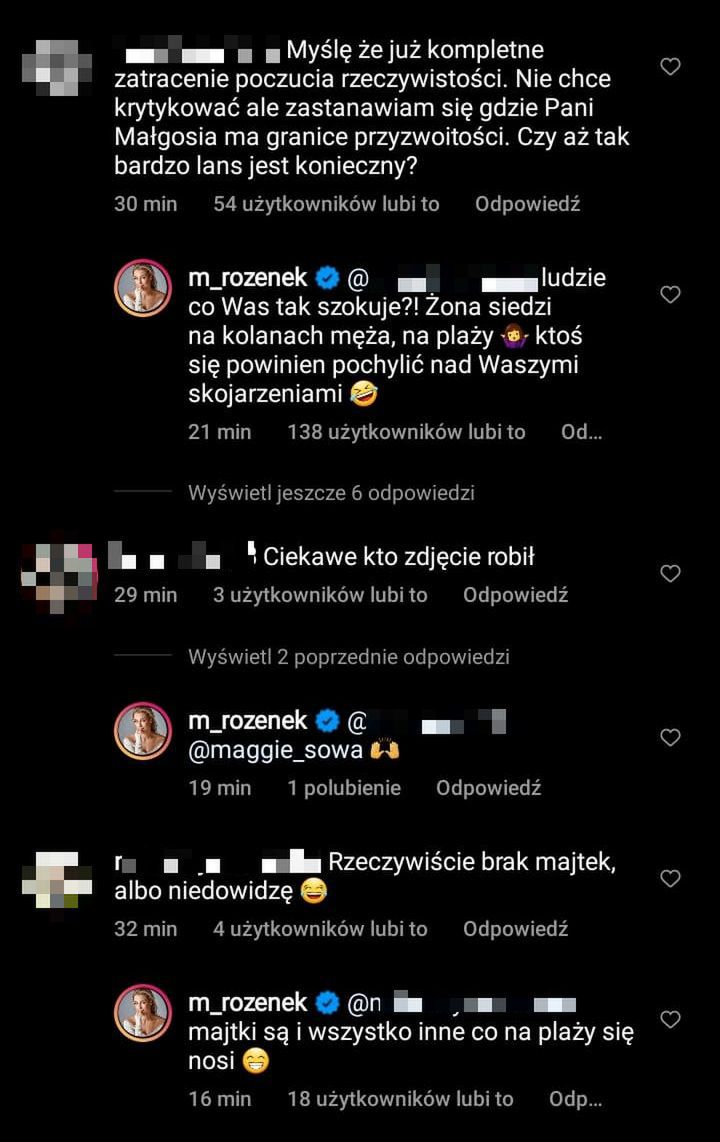The image size is (720, 1142).
Task: Like the comment about zatracenie poczucia rzeczywistości
Action: pos(671,67)
